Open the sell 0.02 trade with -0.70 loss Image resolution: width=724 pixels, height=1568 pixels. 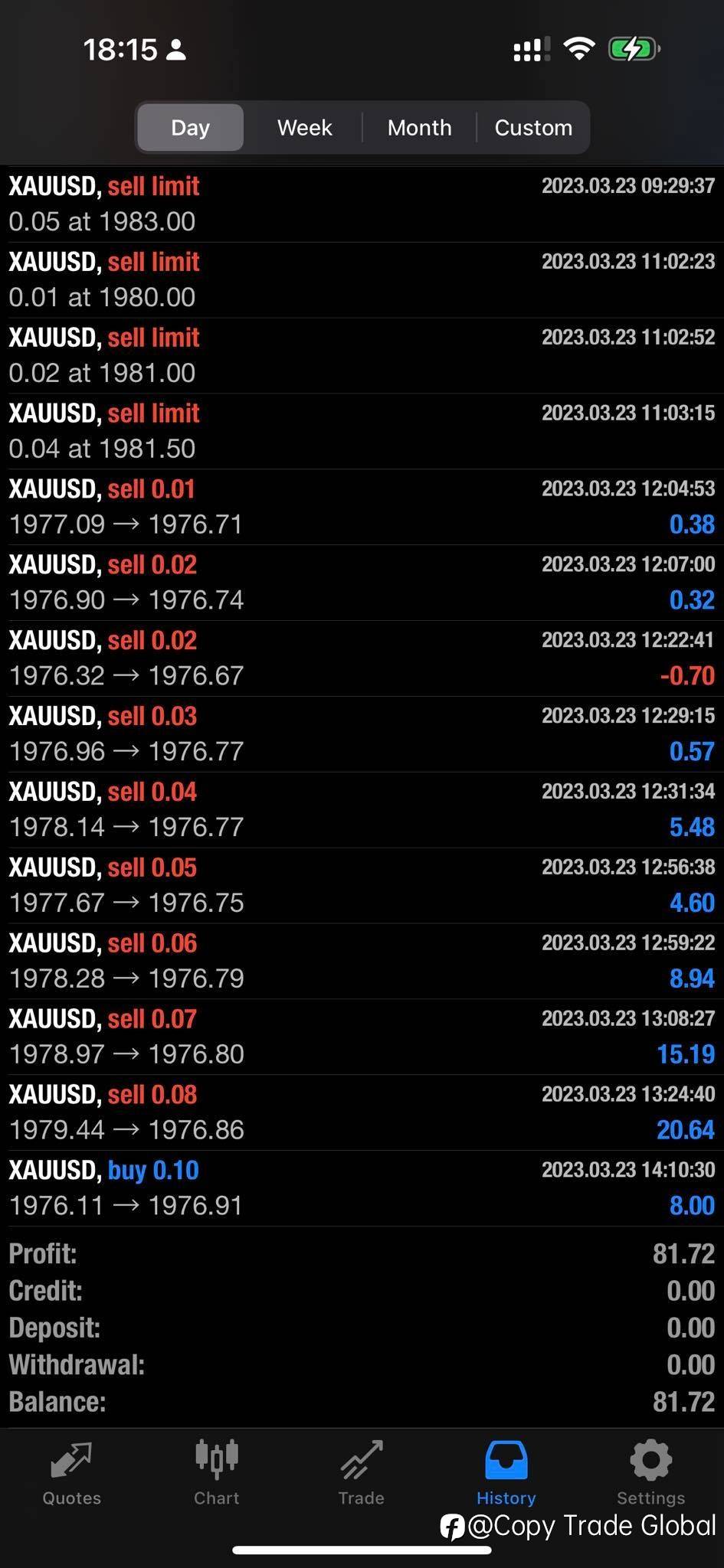tap(362, 658)
